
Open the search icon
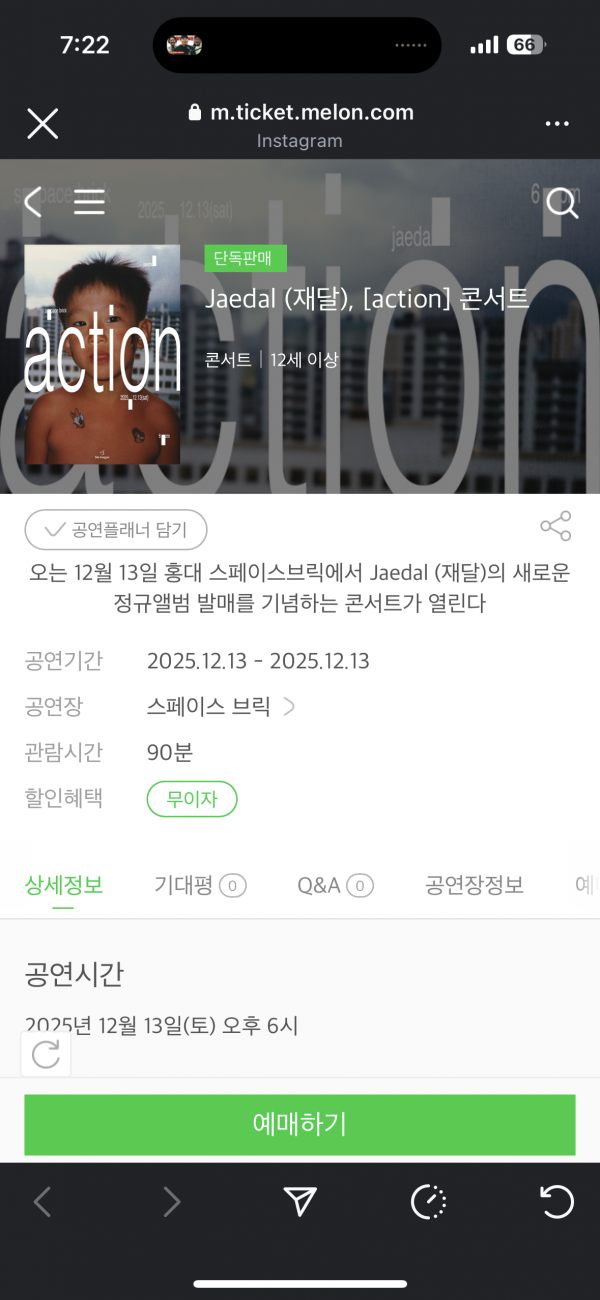[562, 203]
